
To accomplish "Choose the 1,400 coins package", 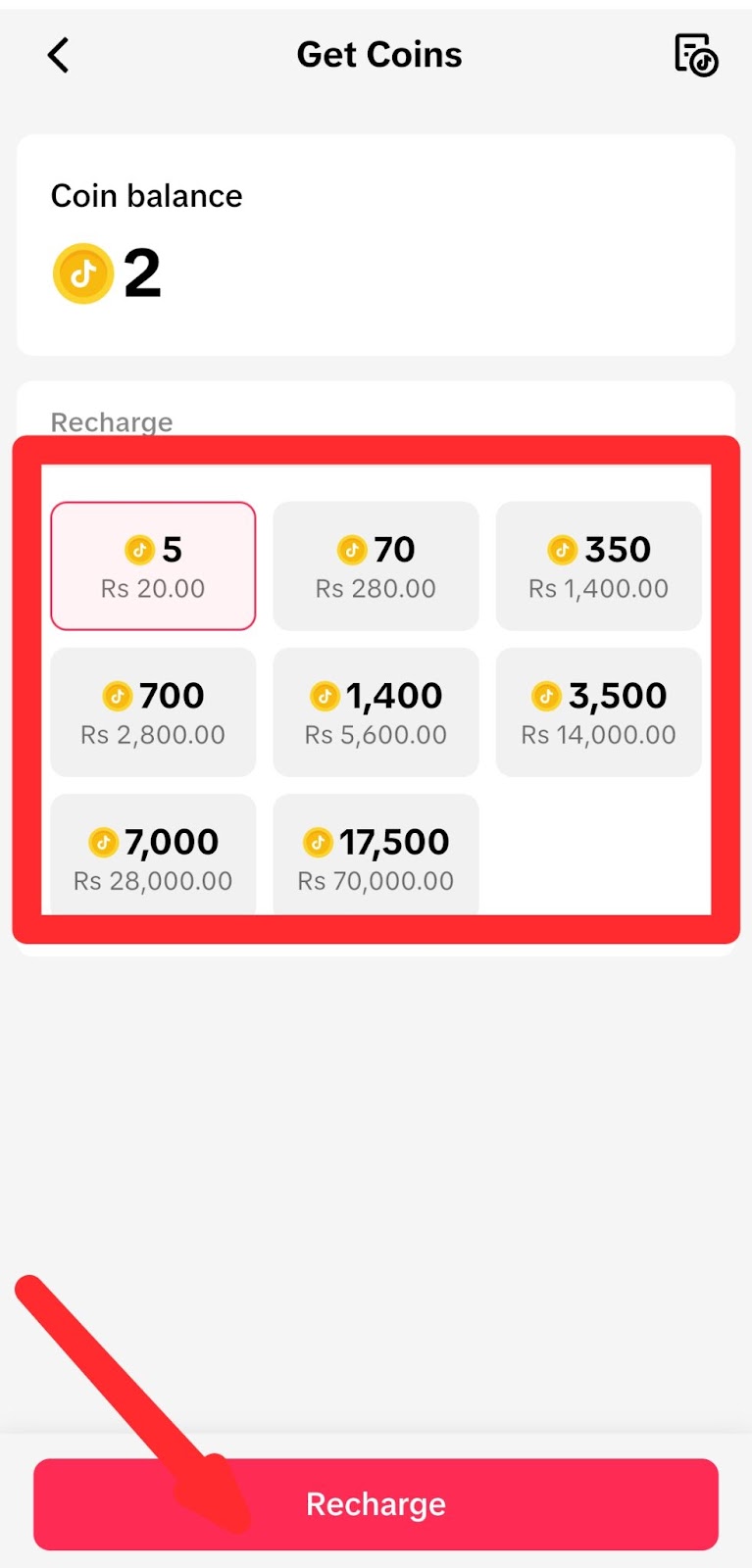I will 376,712.
